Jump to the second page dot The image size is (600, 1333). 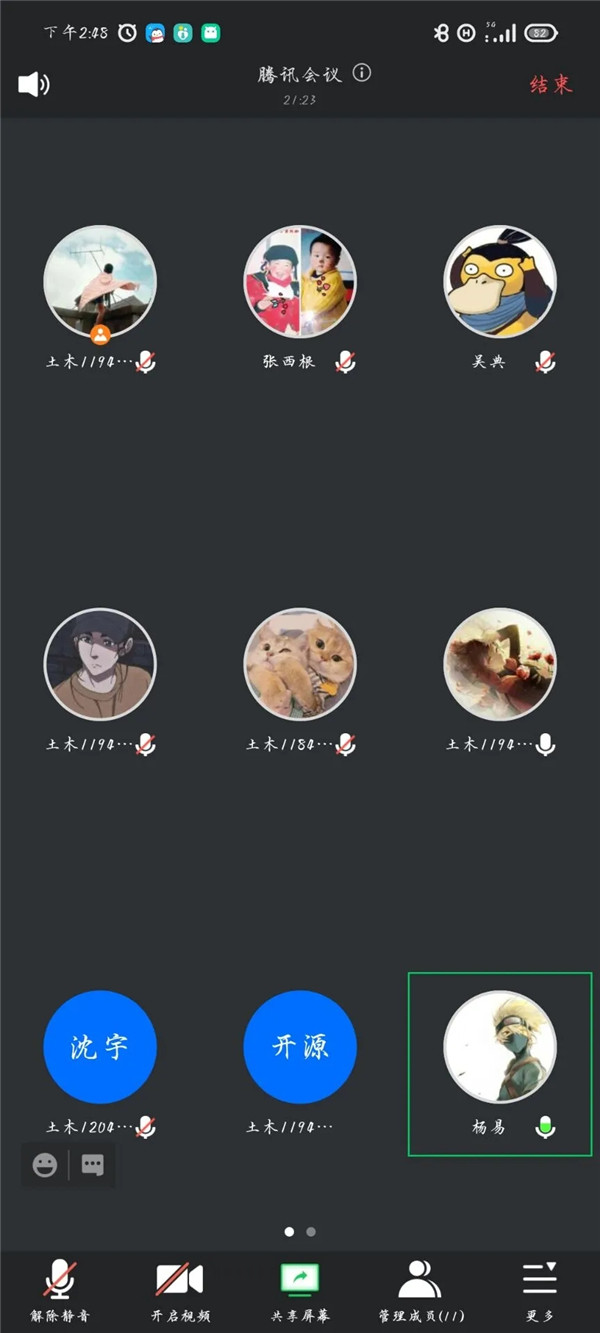311,1232
